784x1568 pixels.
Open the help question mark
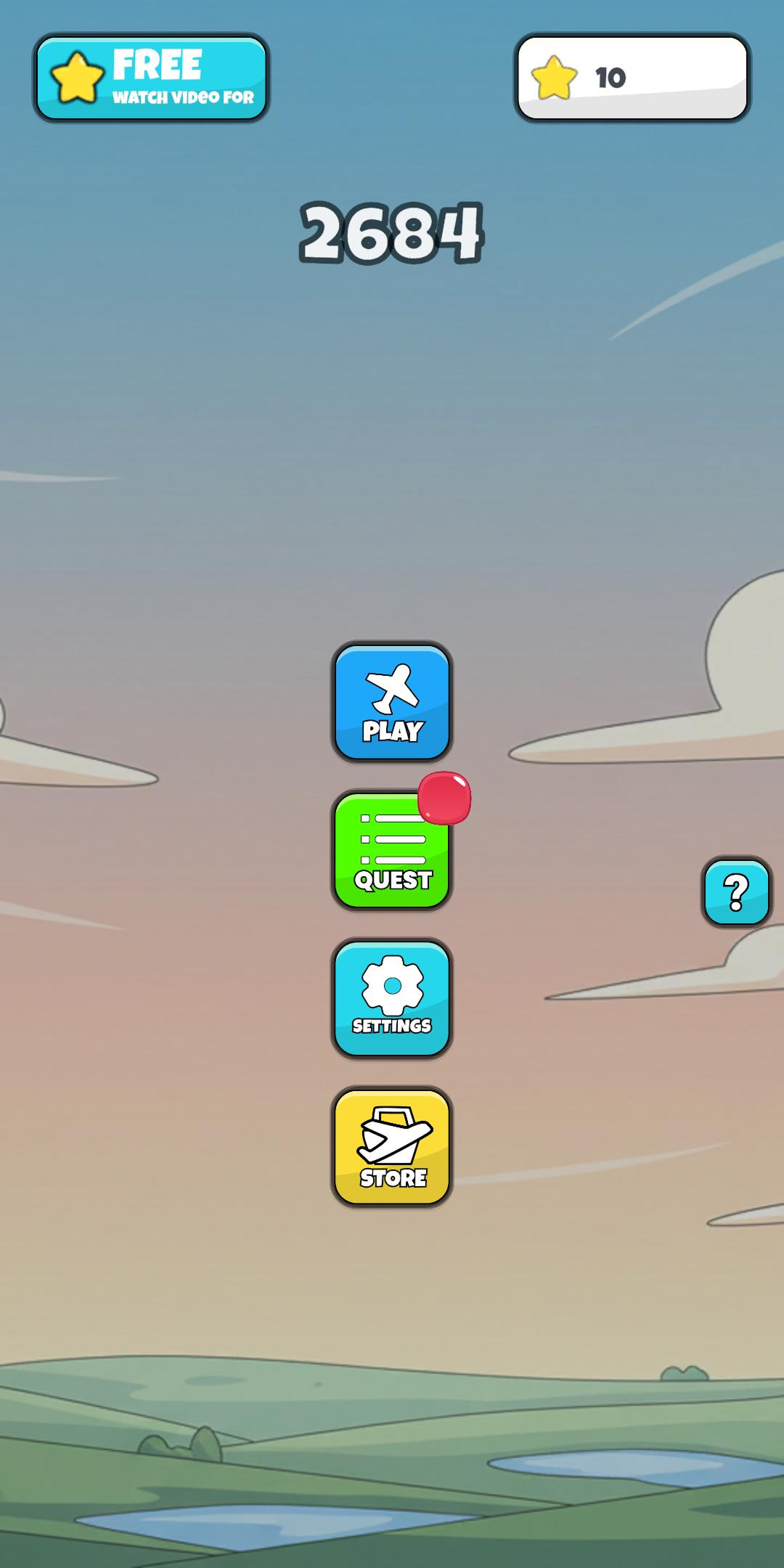(736, 892)
